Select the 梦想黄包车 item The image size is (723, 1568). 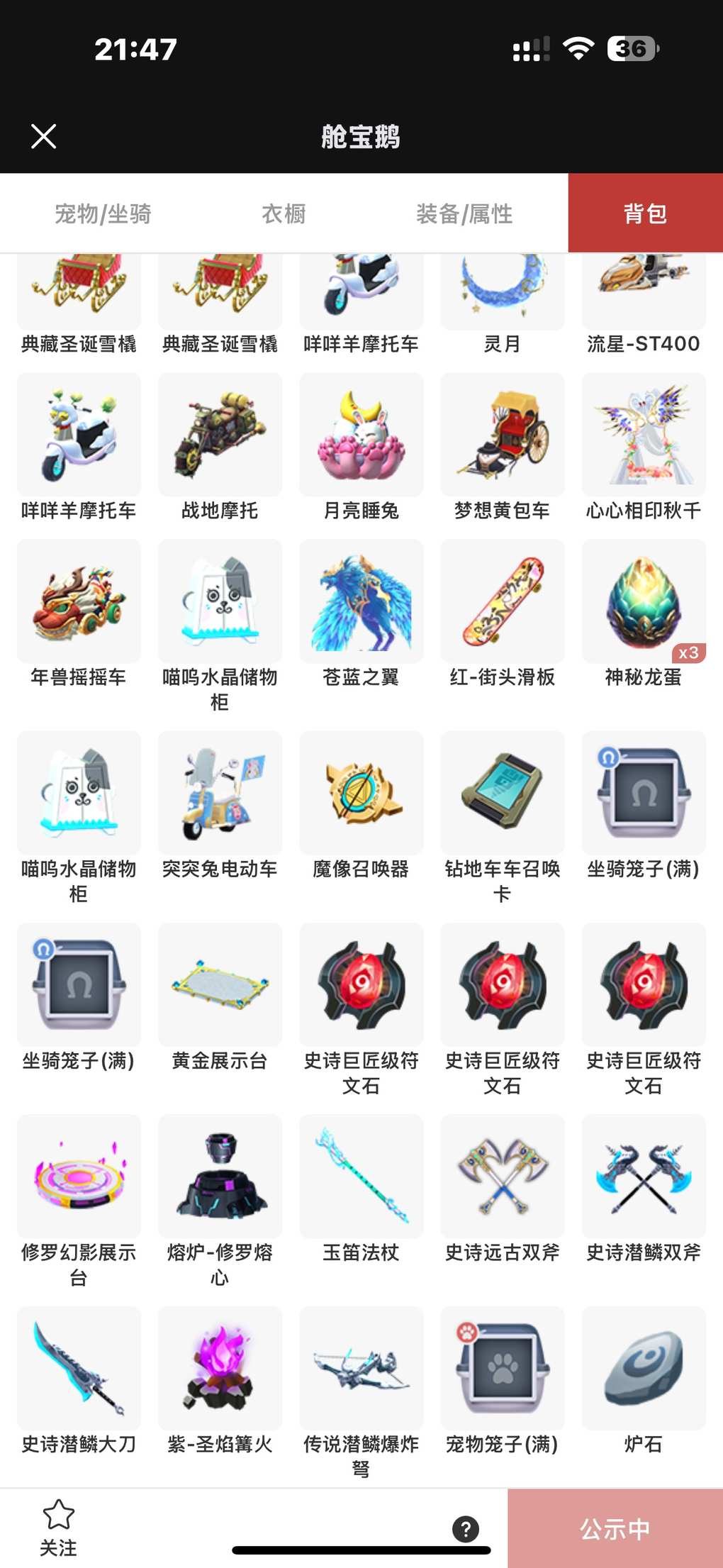point(502,436)
